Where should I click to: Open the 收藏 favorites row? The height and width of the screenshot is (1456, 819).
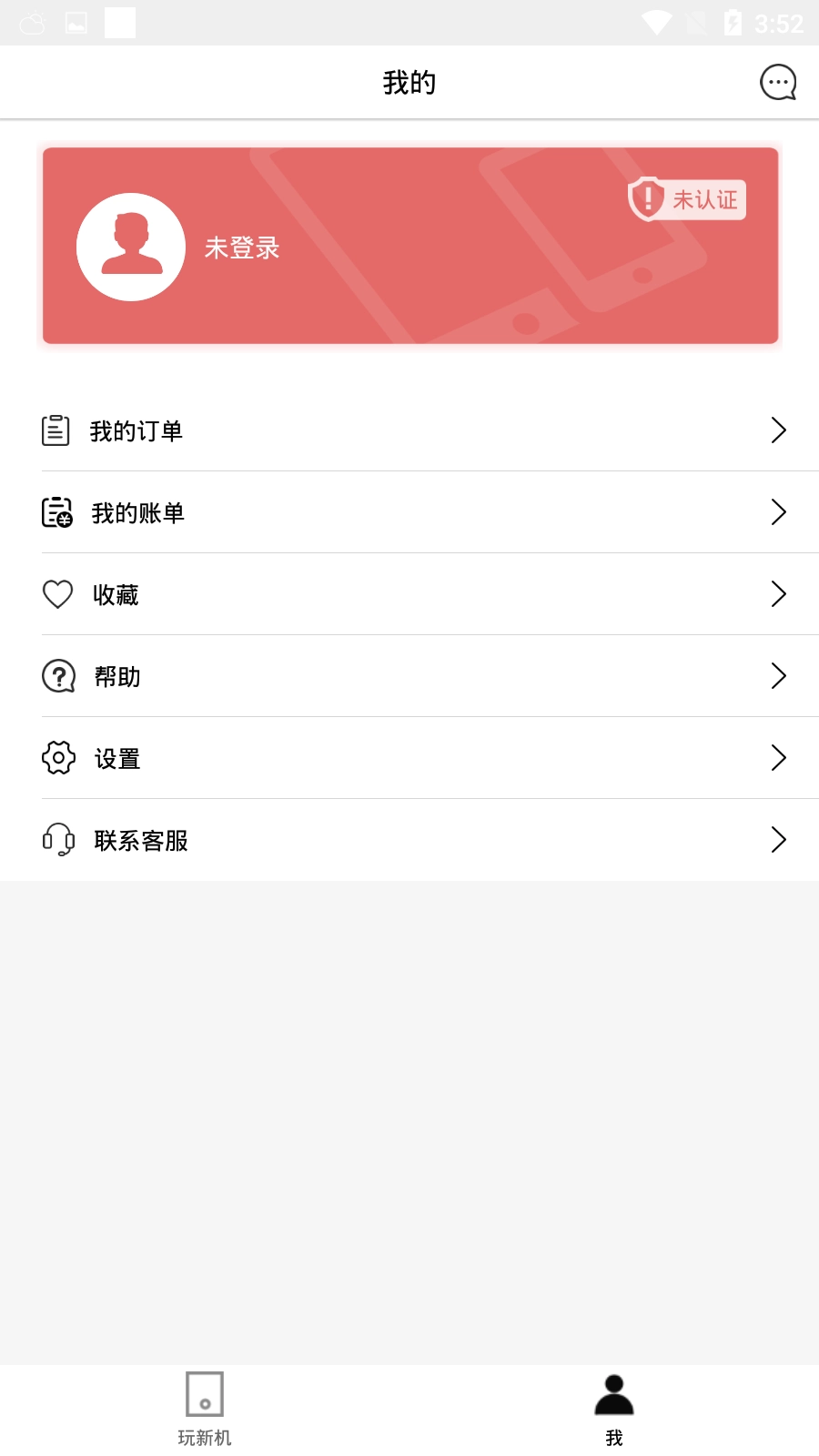coord(409,593)
